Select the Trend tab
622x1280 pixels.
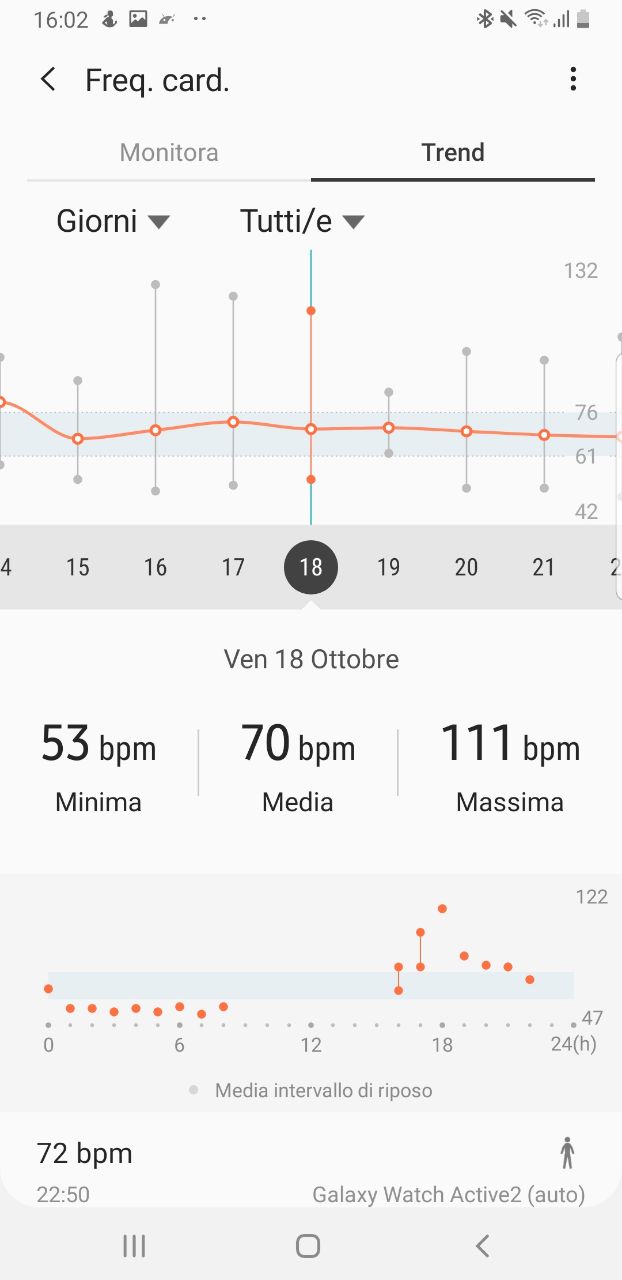453,153
